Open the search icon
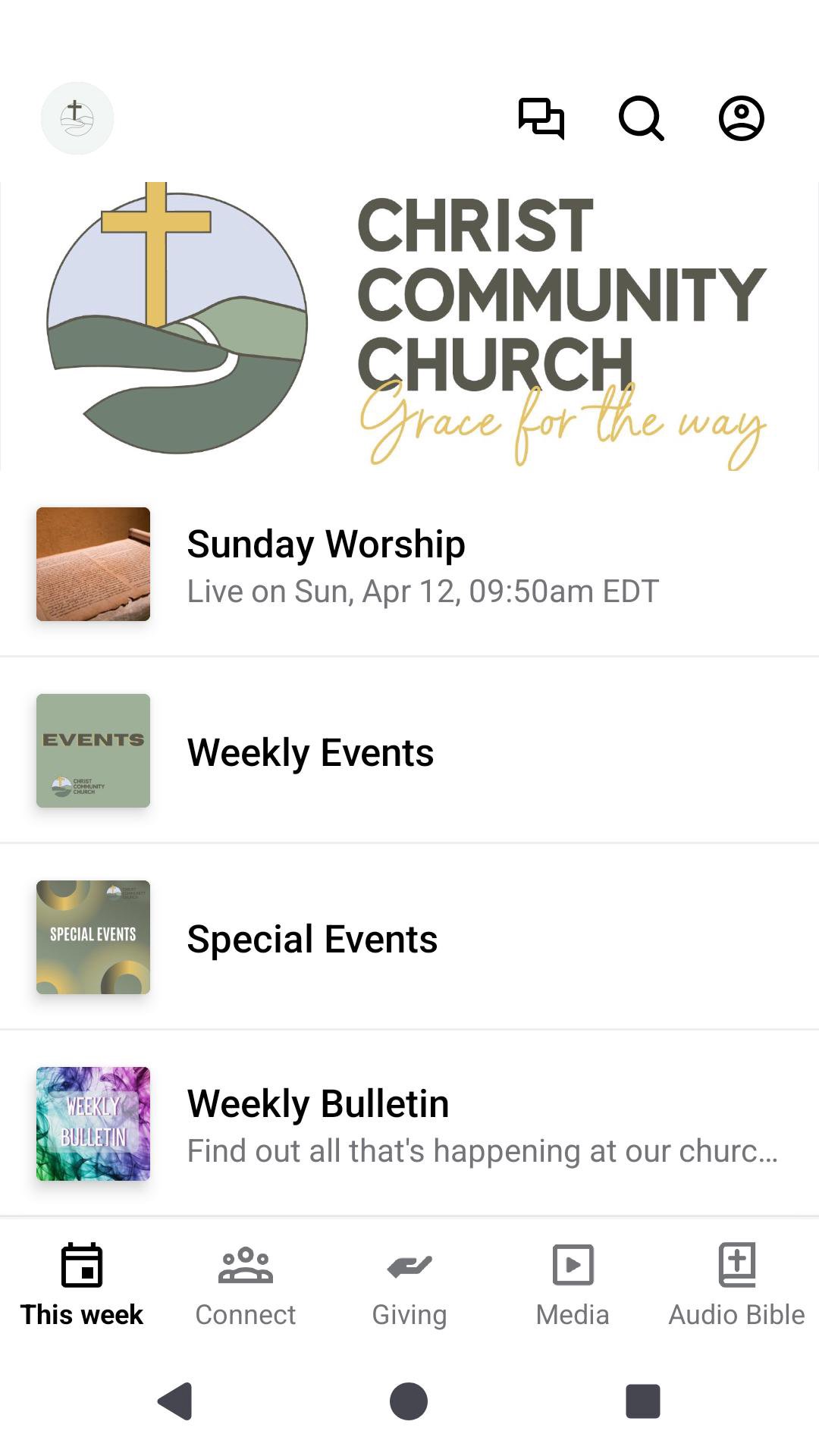Viewport: 819px width, 1456px height. [x=641, y=118]
